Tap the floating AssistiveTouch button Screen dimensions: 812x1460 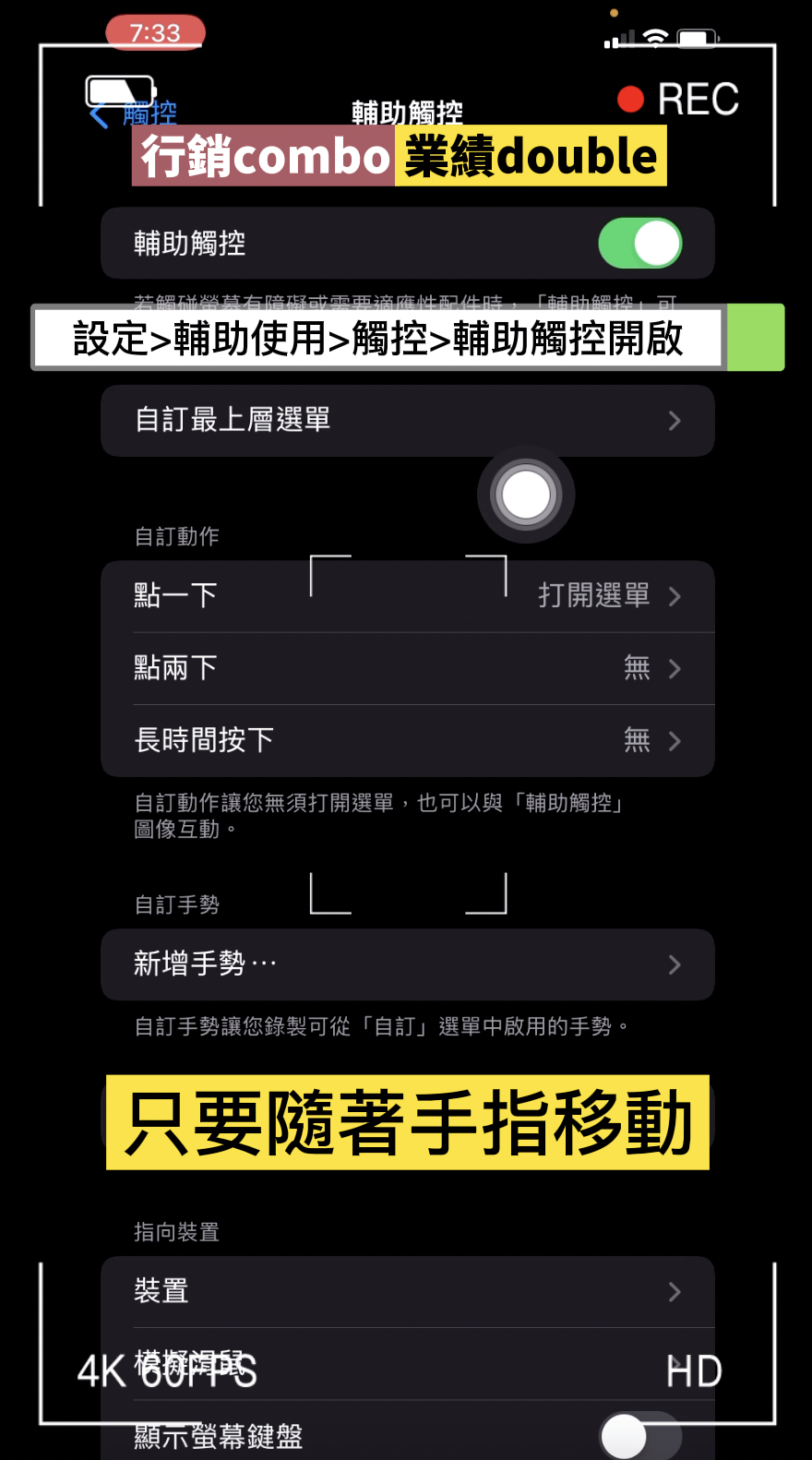526,495
